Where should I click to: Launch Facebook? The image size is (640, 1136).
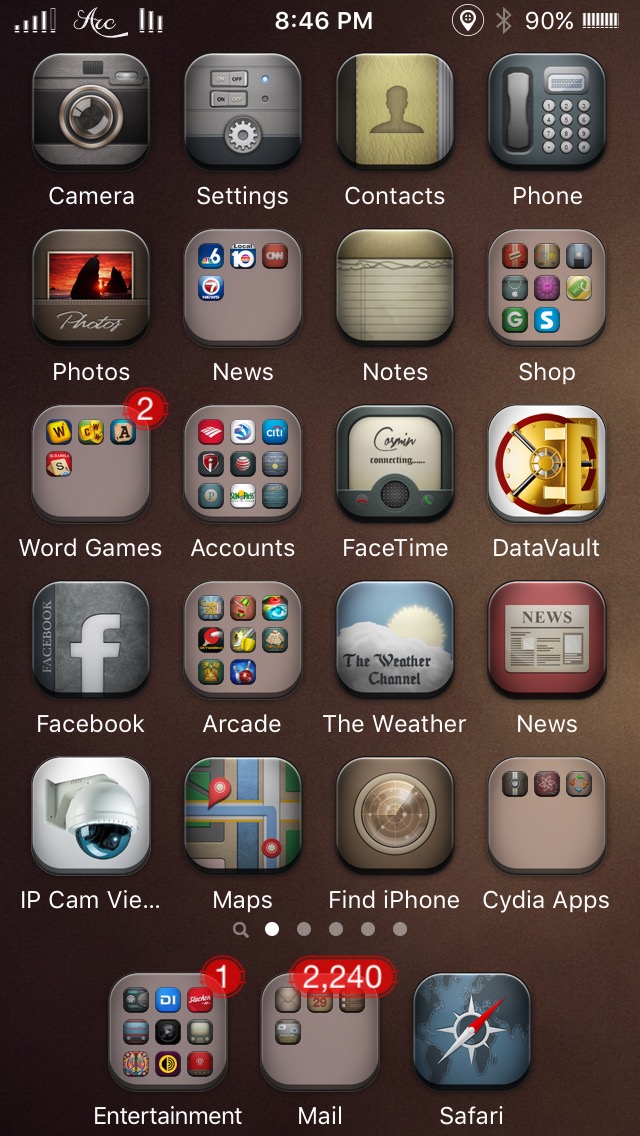coord(91,640)
